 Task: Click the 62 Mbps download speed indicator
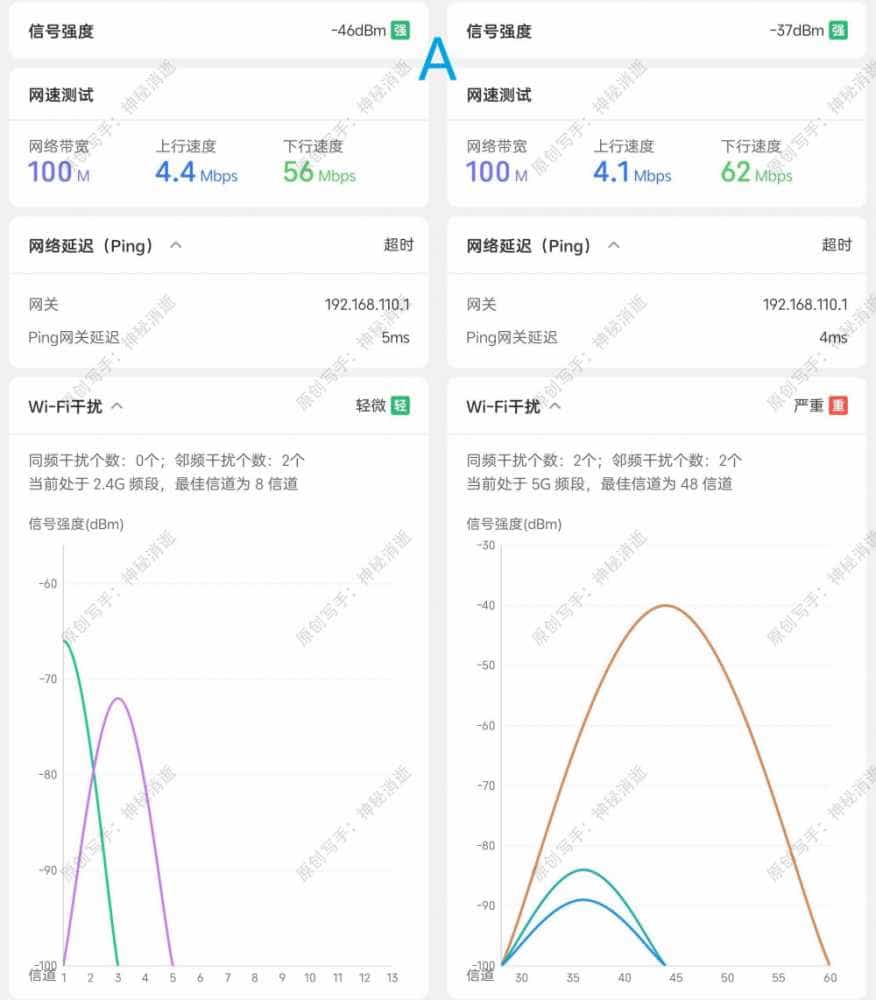pos(754,172)
